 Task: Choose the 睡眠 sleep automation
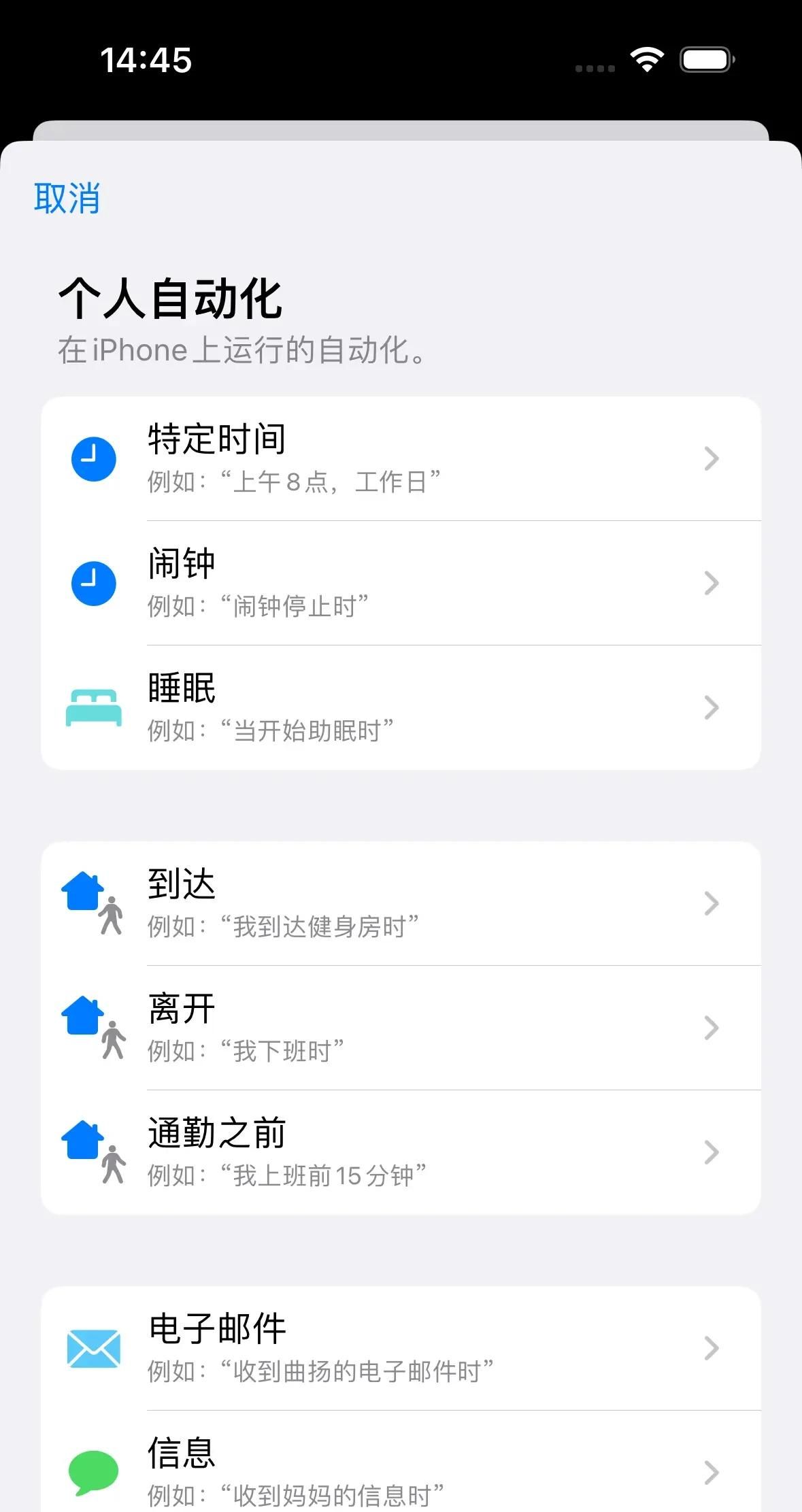click(401, 707)
